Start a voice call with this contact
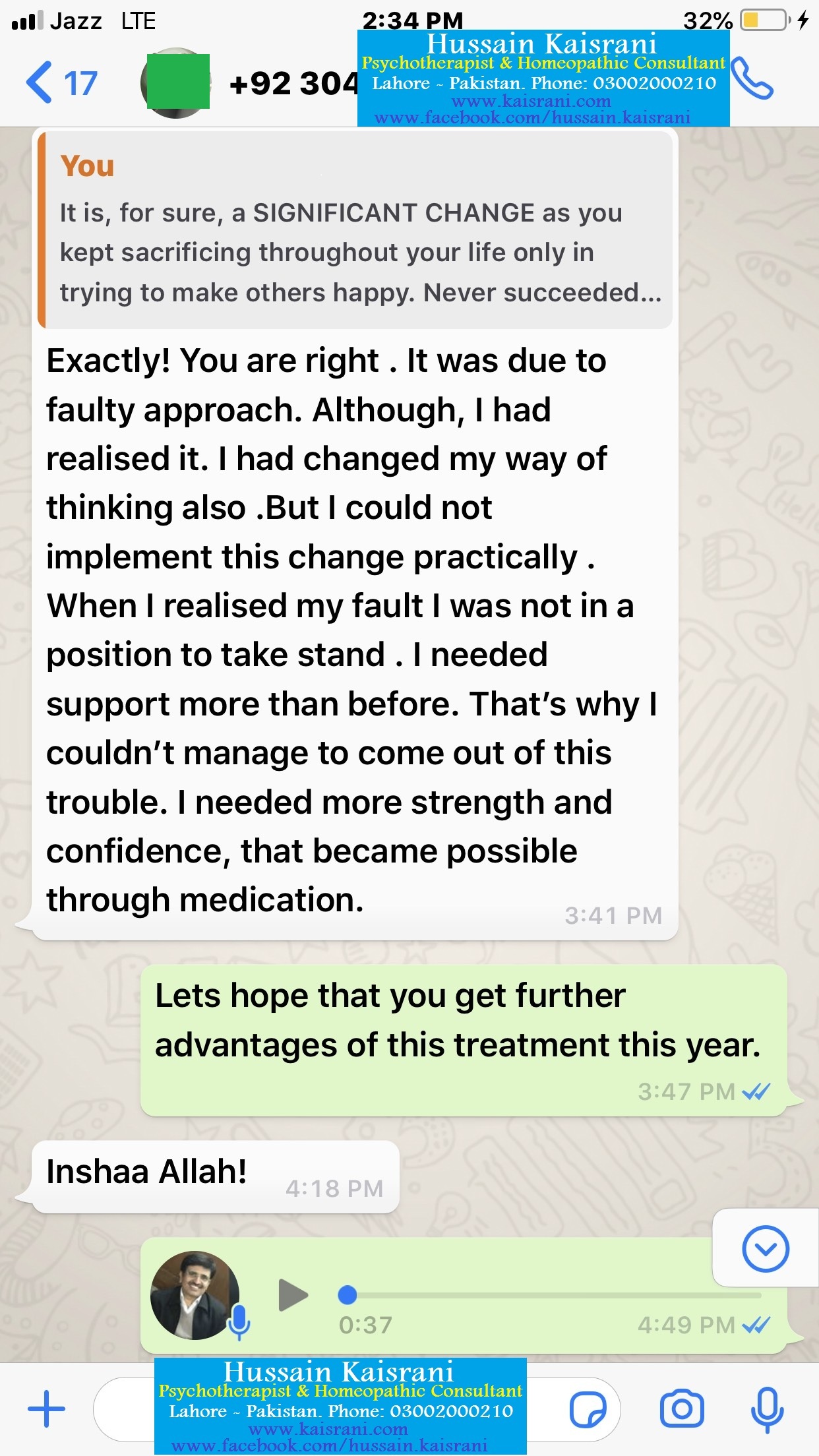 pyautogui.click(x=752, y=78)
